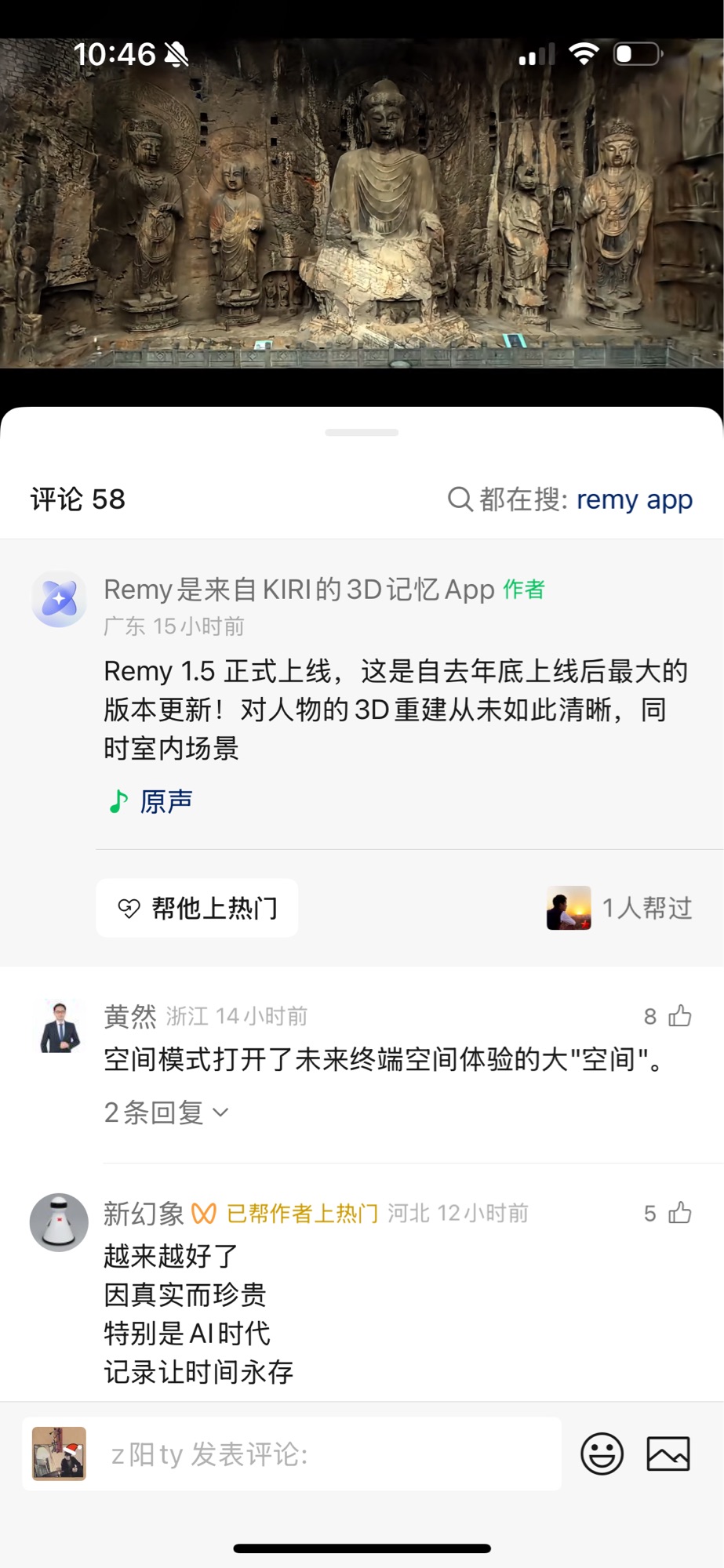Image resolution: width=724 pixels, height=1568 pixels.
Task: Attach an image to the comment
Action: tap(668, 1454)
